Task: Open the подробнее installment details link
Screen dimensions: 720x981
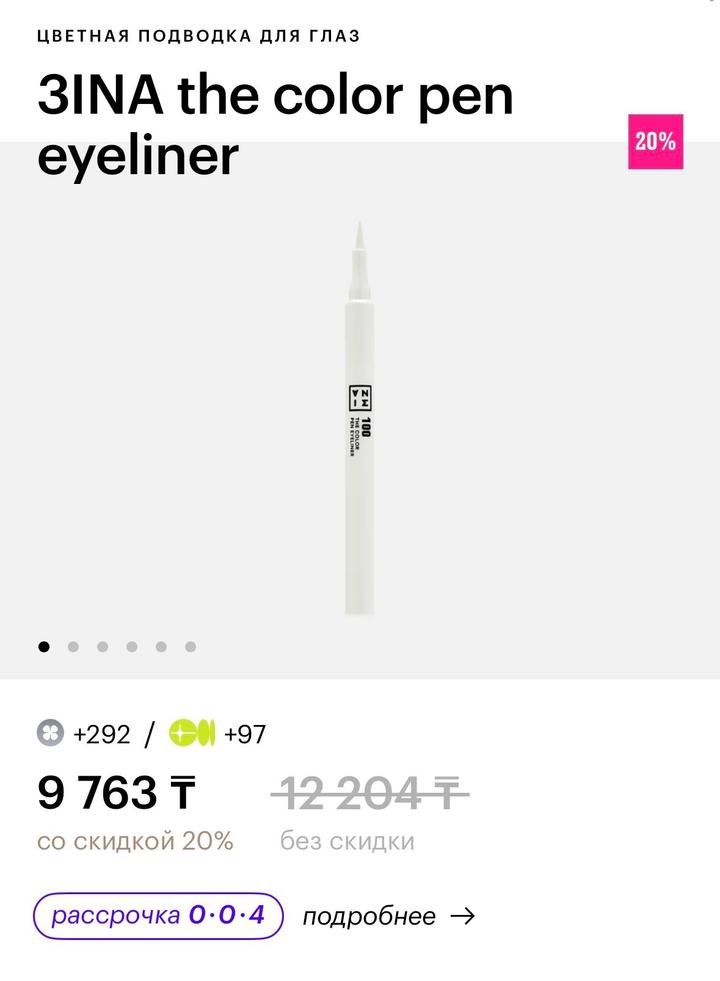Action: (387, 916)
